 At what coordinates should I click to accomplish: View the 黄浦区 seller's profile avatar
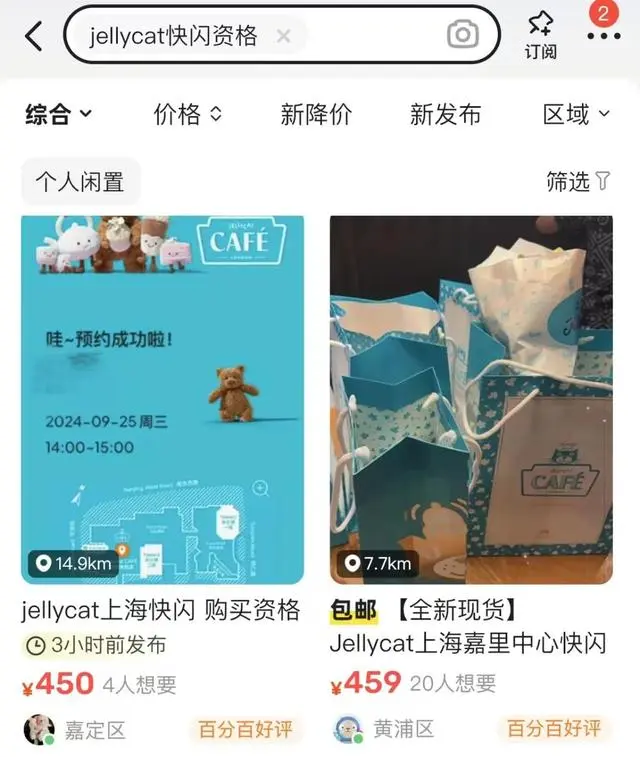point(347,729)
